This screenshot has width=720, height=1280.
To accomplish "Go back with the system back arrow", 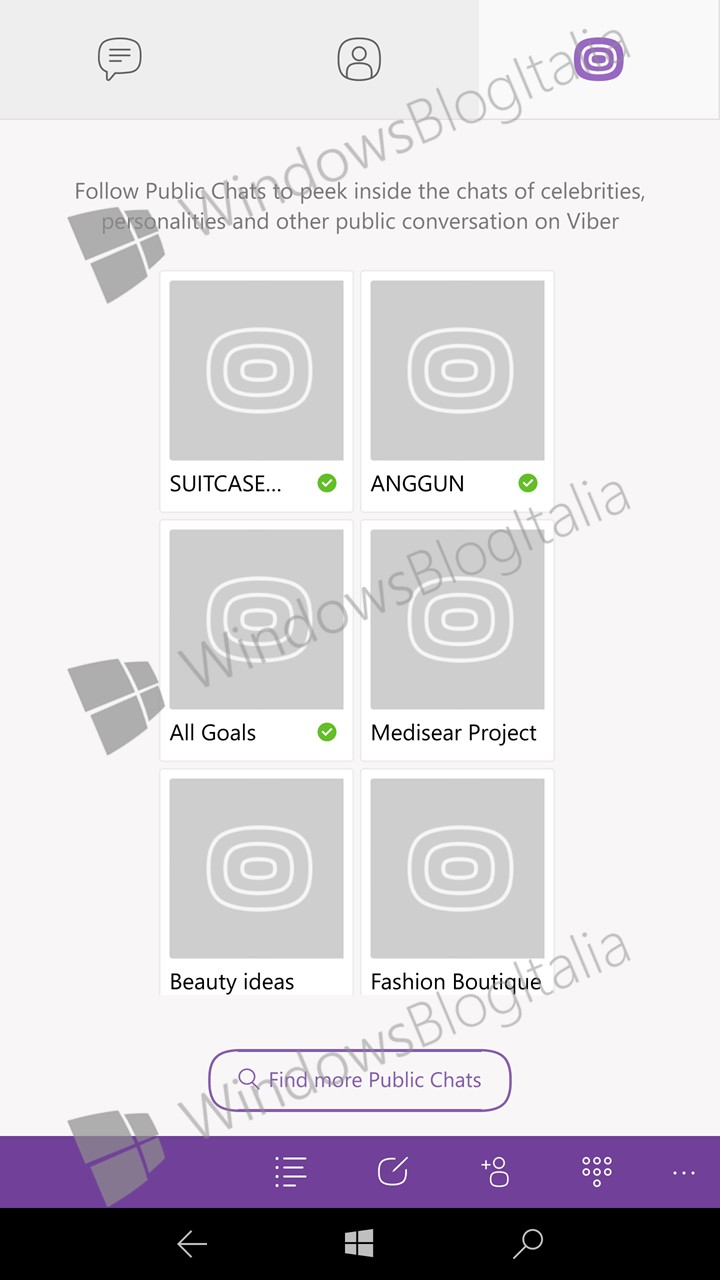I will pos(192,1244).
